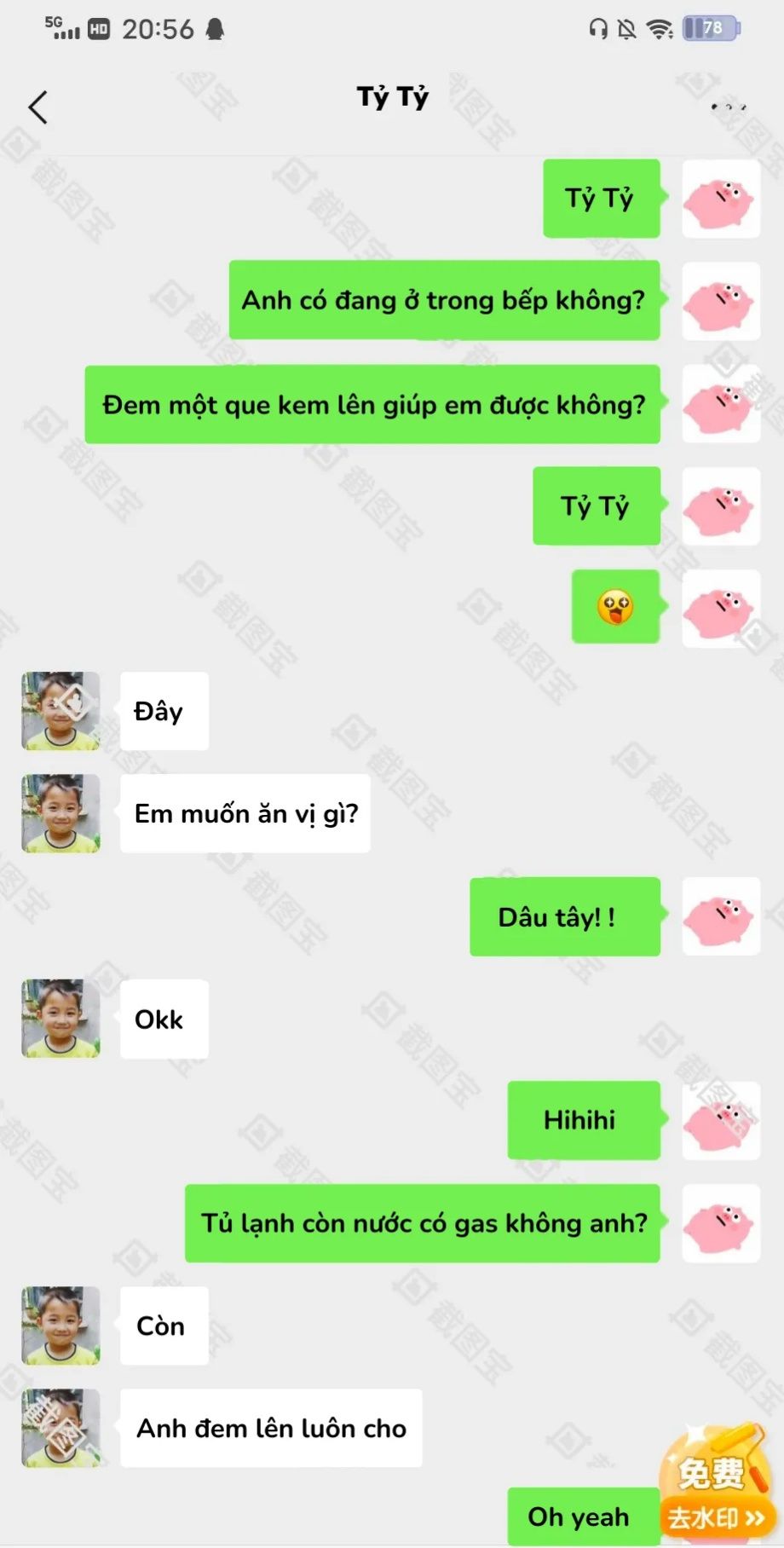Viewport: 784px width, 1548px height.
Task: Tap the free watermark removal button
Action: pos(715,1488)
